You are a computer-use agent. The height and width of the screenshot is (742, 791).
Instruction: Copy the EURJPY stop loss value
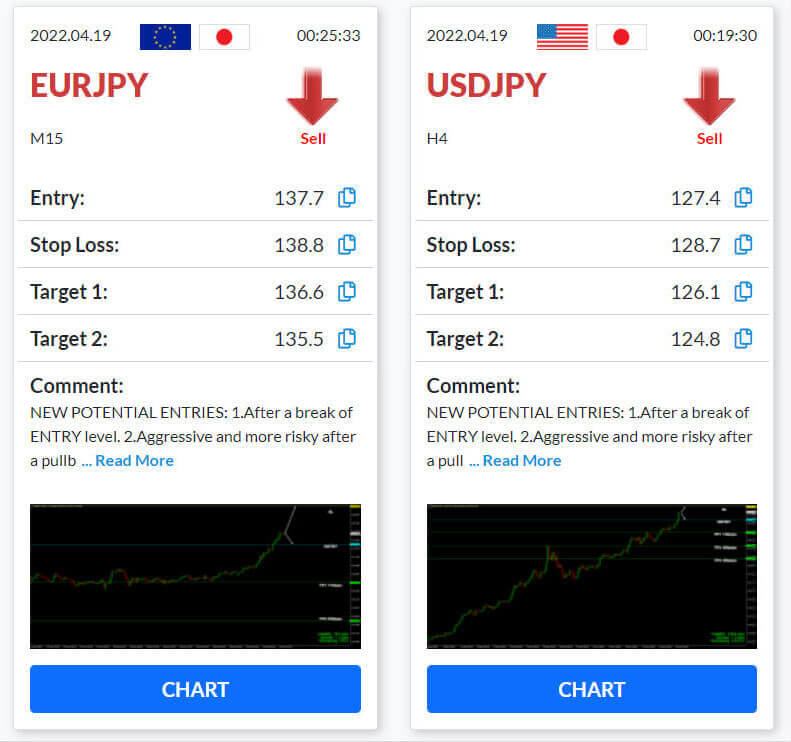[x=347, y=244]
